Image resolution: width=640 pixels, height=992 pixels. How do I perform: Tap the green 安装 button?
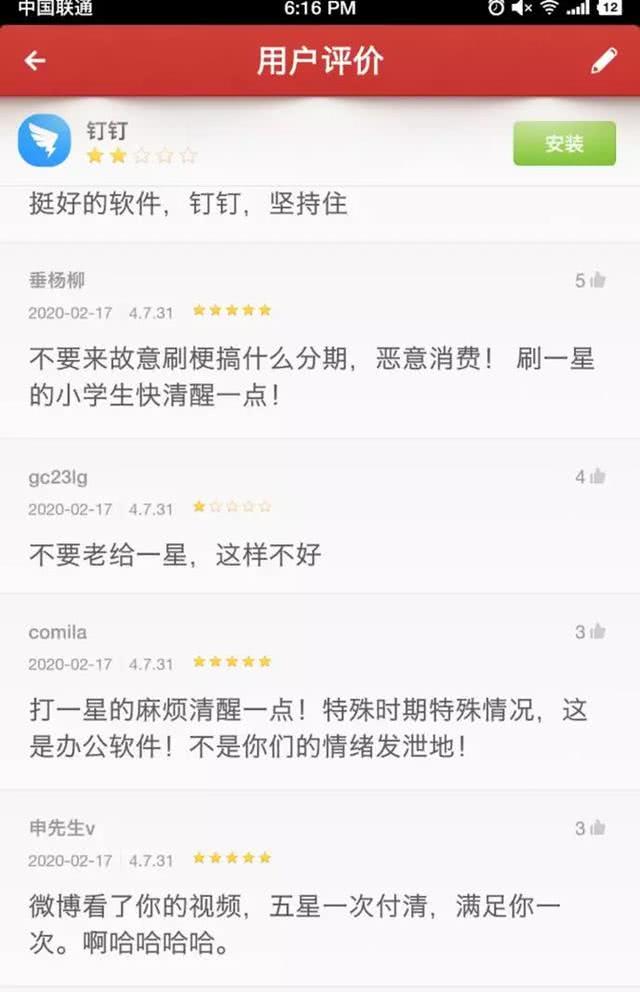[x=564, y=143]
